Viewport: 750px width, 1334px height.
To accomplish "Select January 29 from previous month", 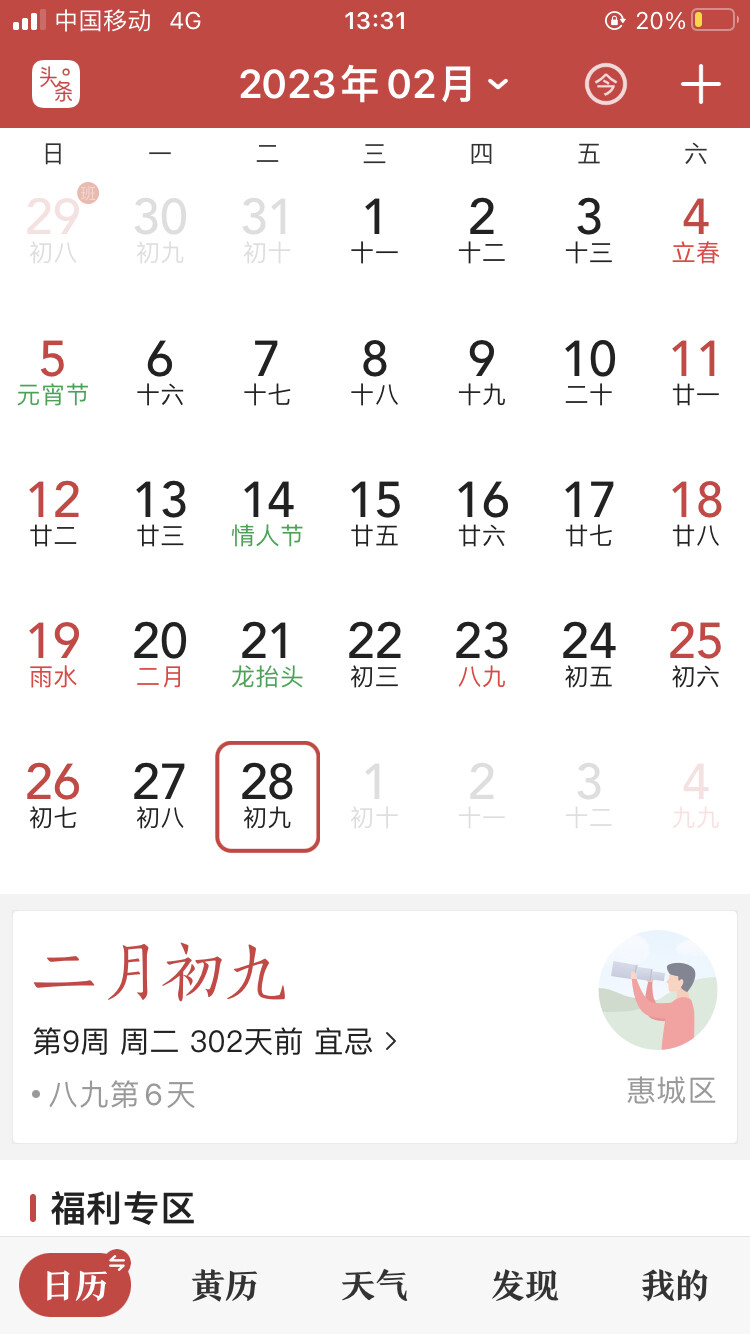I will 53,230.
